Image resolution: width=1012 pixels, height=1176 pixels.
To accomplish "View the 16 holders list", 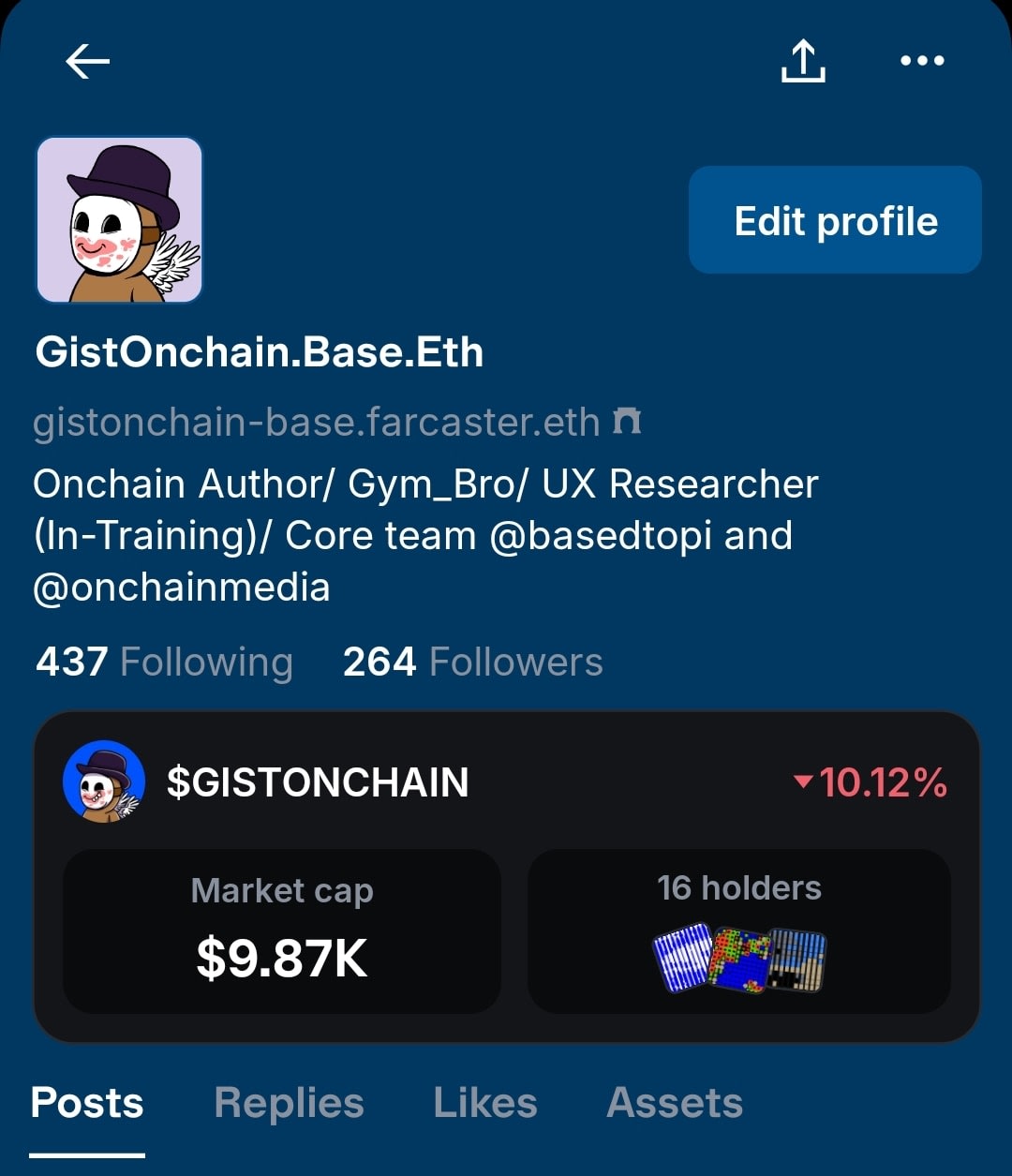I will pyautogui.click(x=738, y=931).
